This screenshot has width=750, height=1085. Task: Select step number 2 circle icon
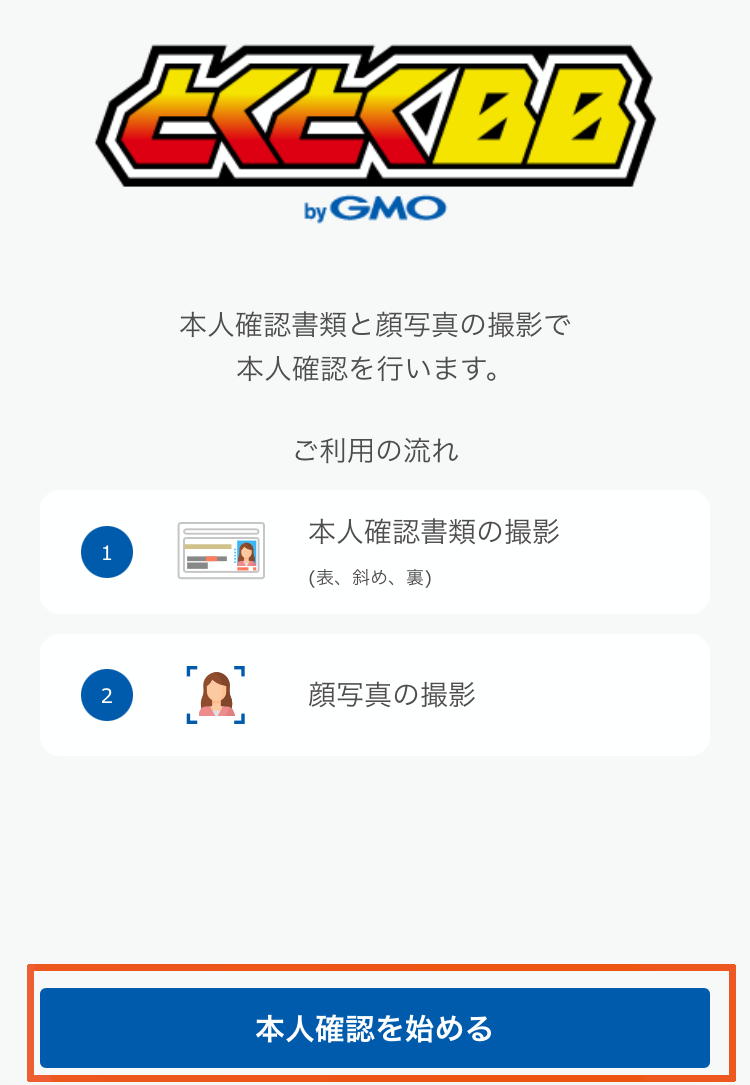pos(106,694)
